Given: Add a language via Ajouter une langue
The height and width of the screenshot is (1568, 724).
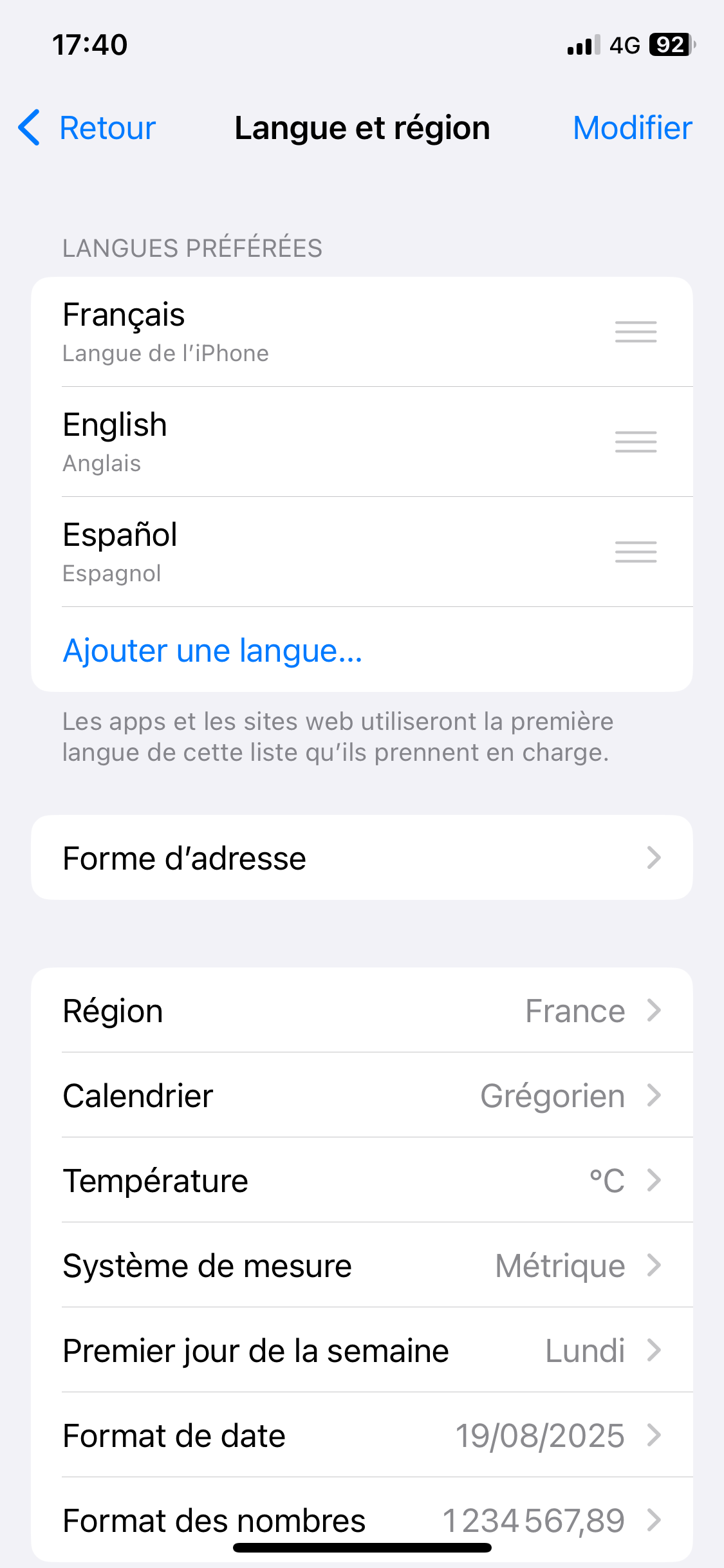Looking at the screenshot, I should point(213,650).
